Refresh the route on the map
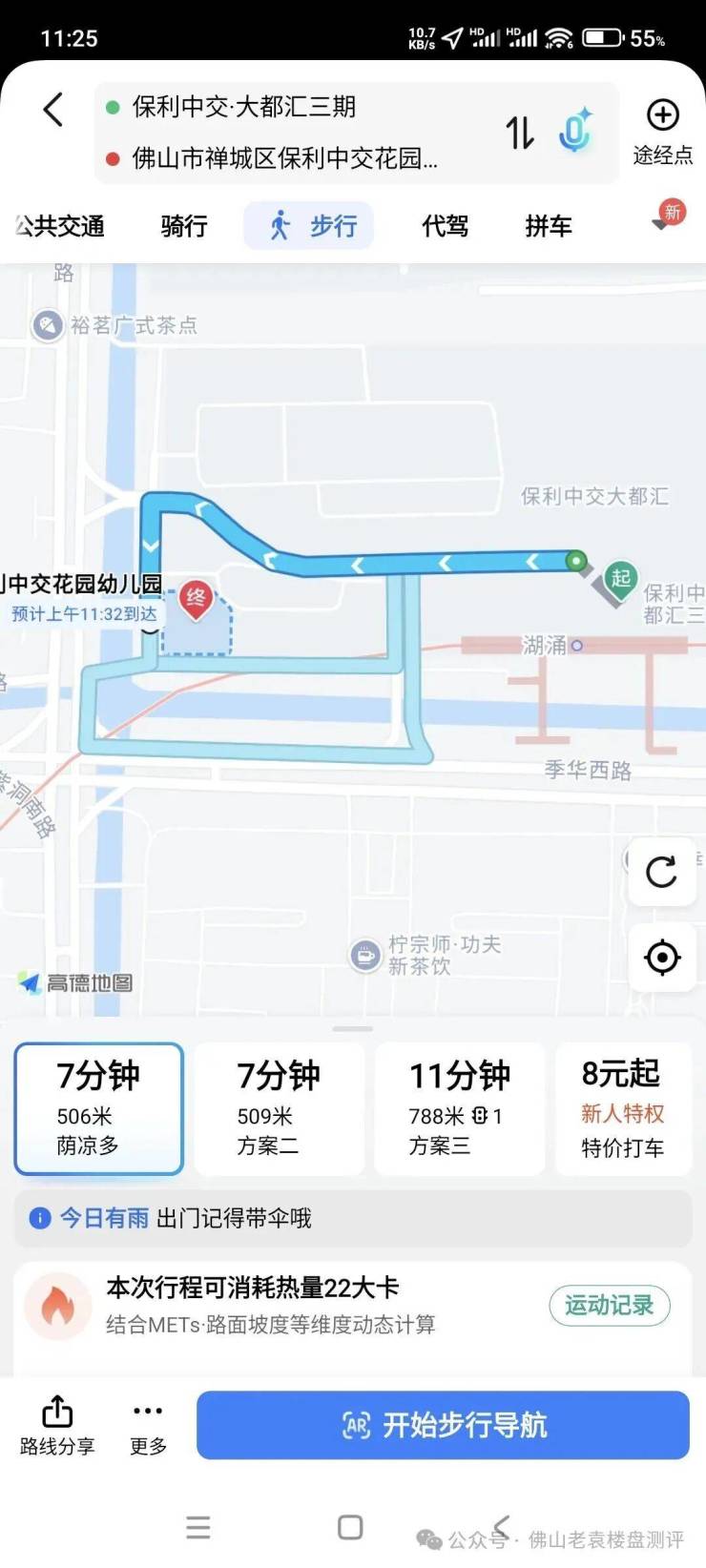706x1568 pixels. click(662, 872)
